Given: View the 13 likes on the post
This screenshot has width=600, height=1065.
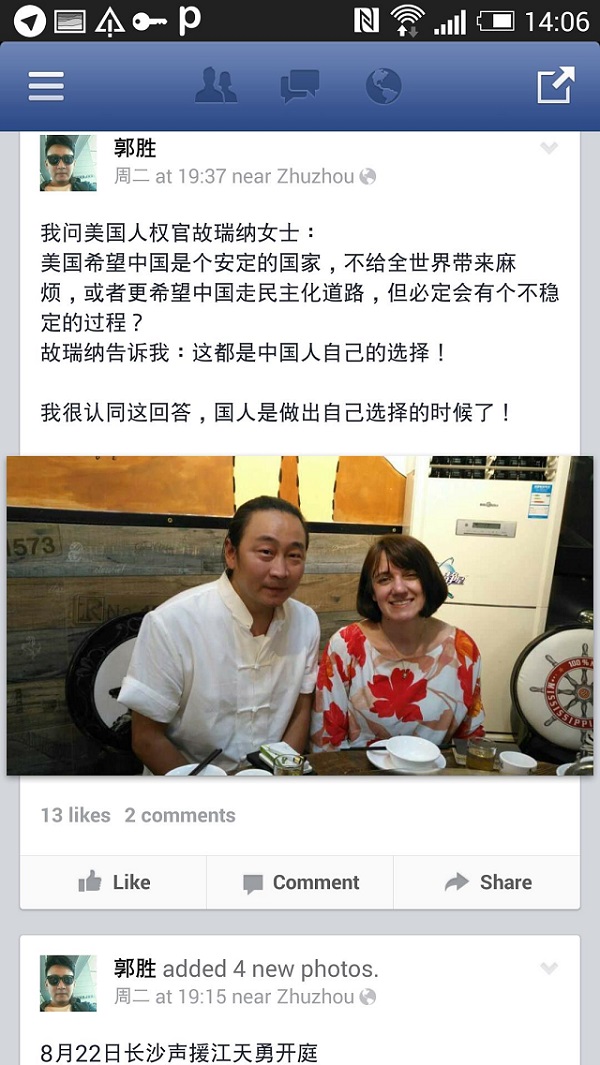Looking at the screenshot, I should pos(75,815).
